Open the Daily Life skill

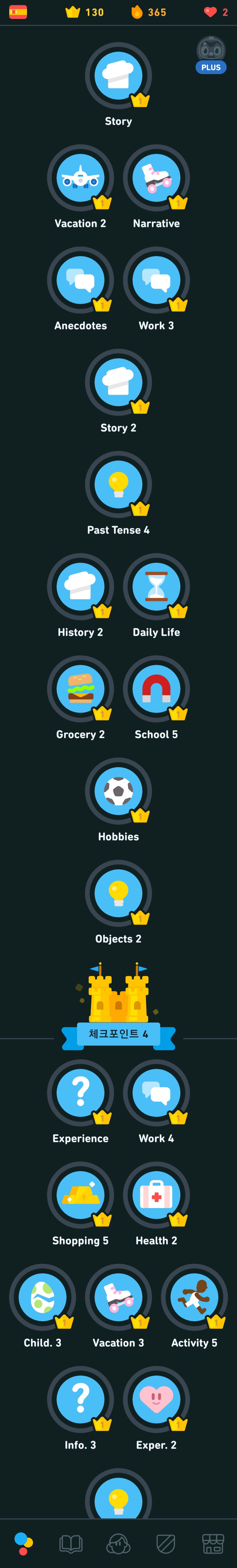pyautogui.click(x=156, y=587)
